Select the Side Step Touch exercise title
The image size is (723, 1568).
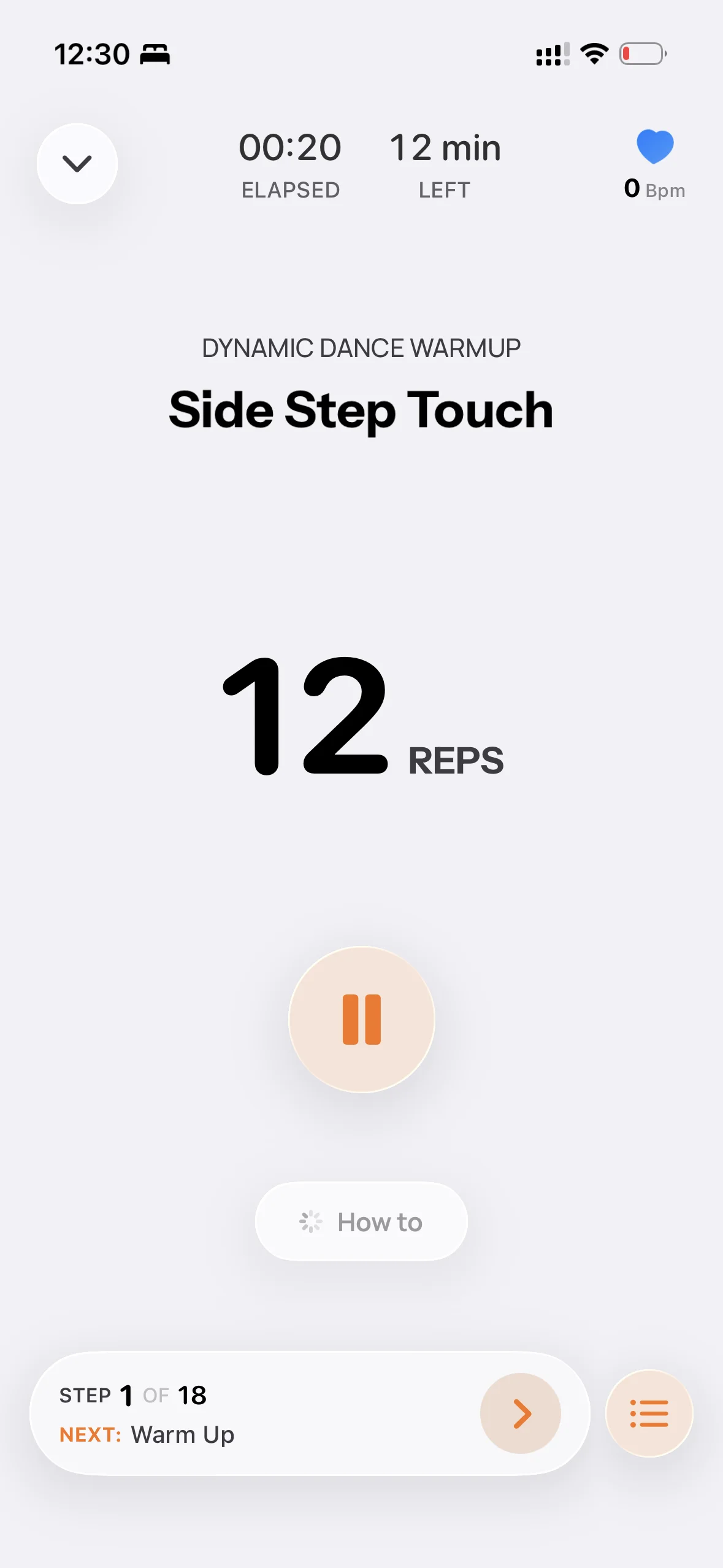coord(361,410)
